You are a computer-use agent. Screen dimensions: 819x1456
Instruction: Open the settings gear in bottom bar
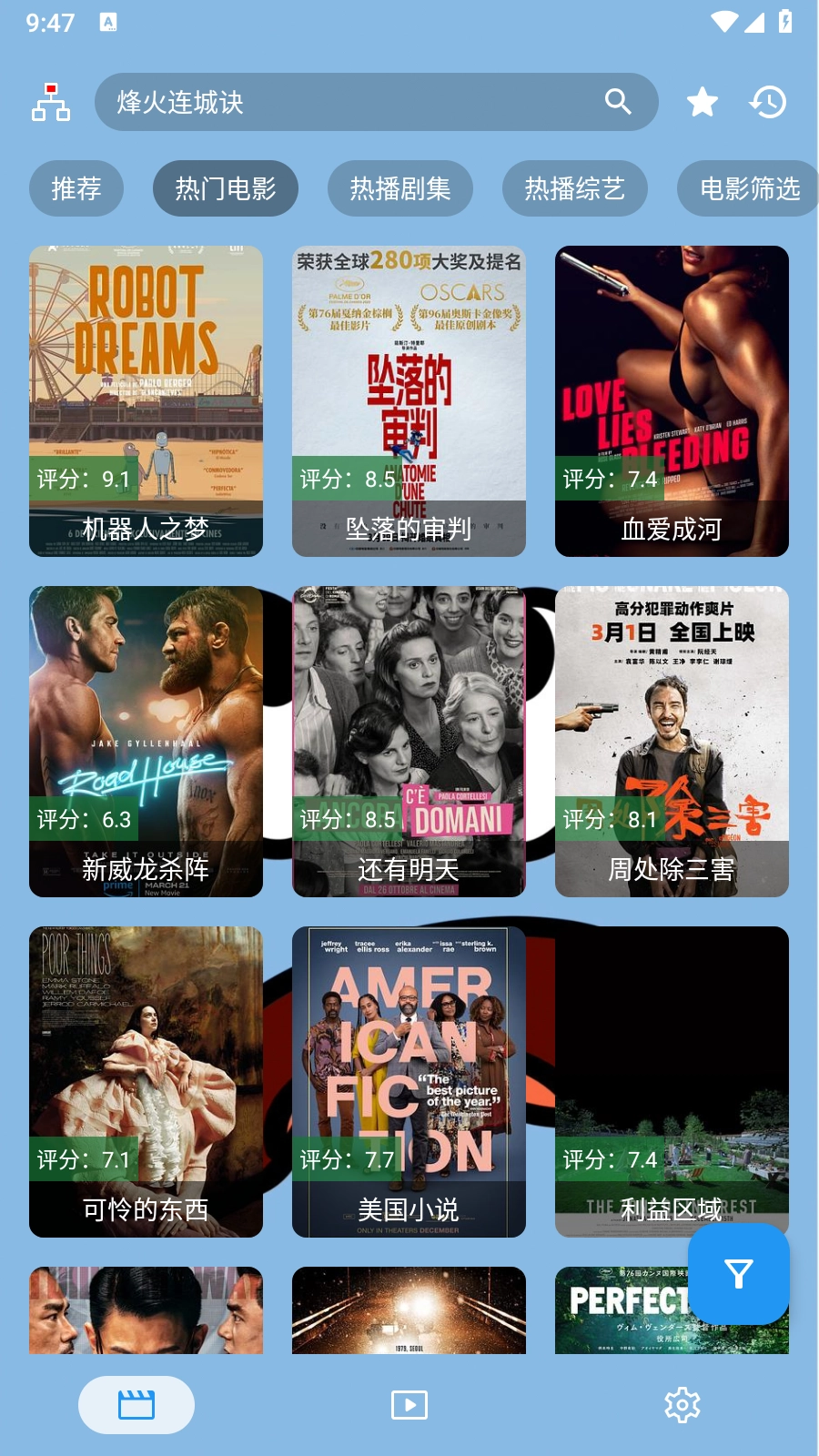click(680, 1404)
